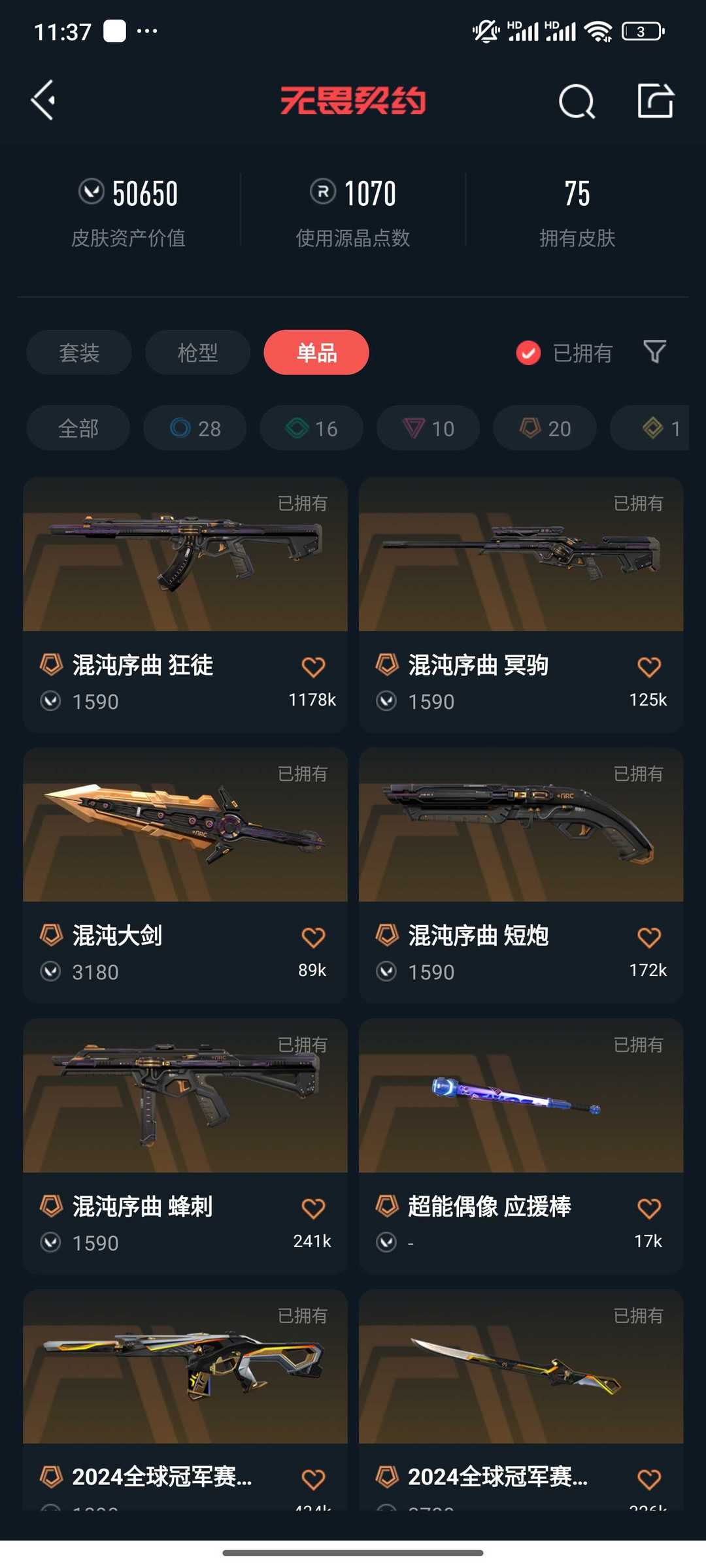Select the 单品 tab
Image resolution: width=706 pixels, height=1568 pixels.
tap(316, 352)
